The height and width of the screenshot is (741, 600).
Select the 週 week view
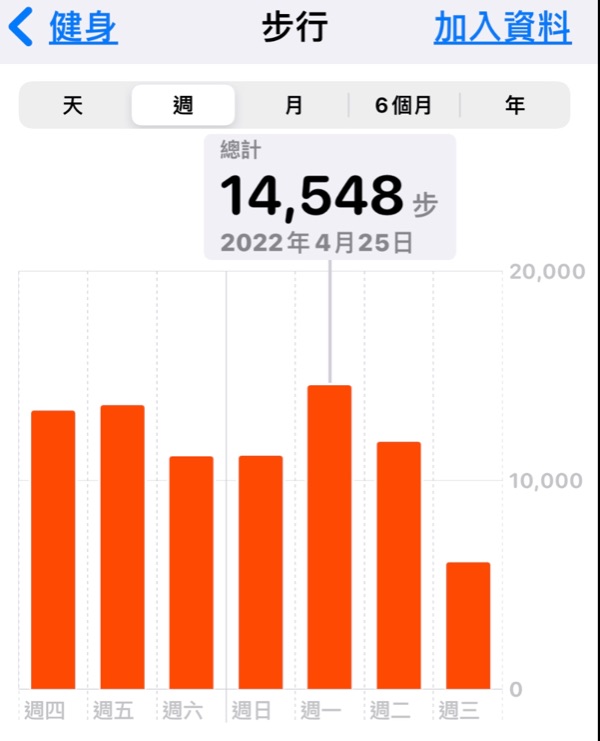tap(183, 105)
